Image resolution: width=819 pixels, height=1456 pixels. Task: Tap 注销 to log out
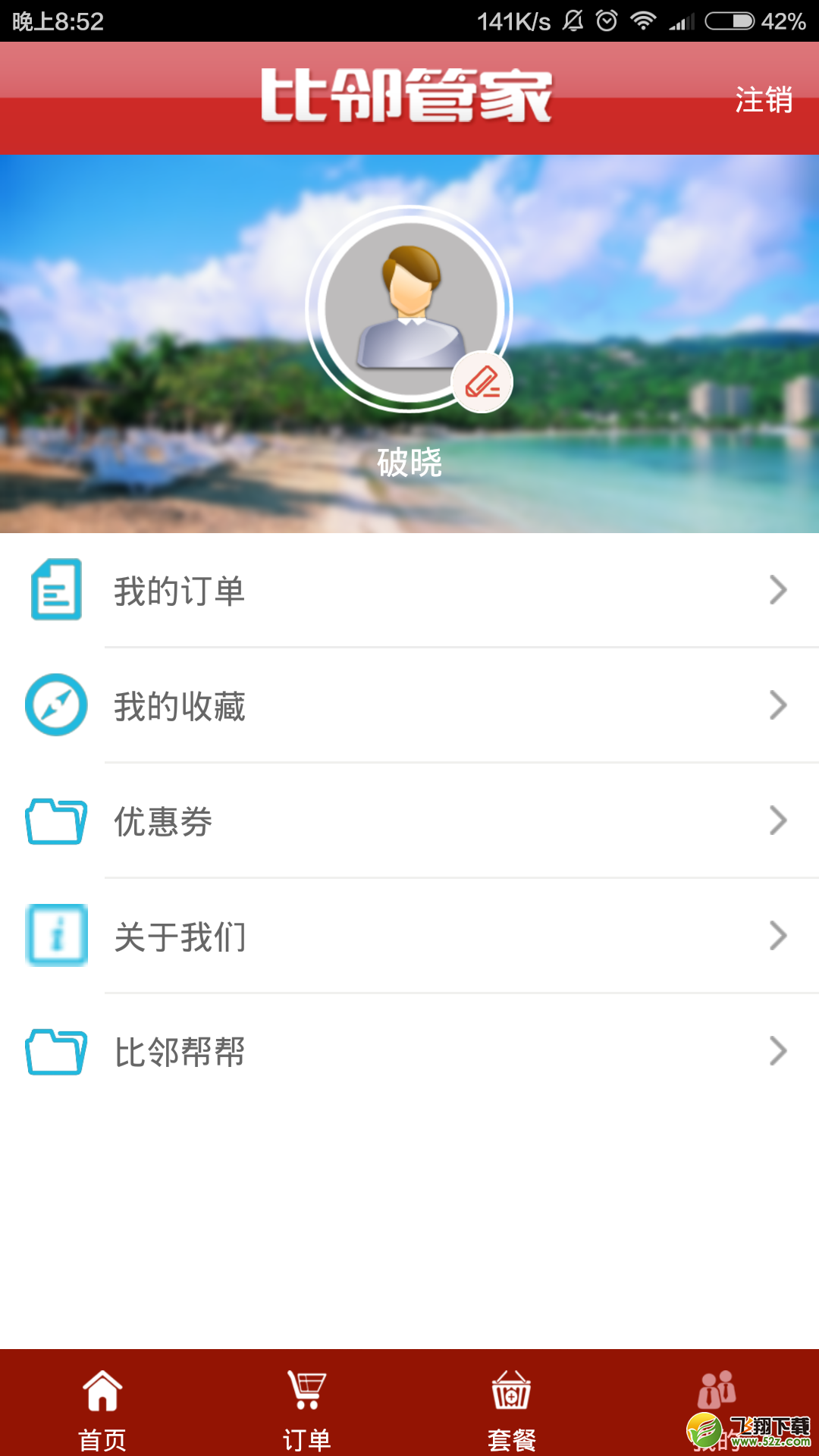[764, 99]
